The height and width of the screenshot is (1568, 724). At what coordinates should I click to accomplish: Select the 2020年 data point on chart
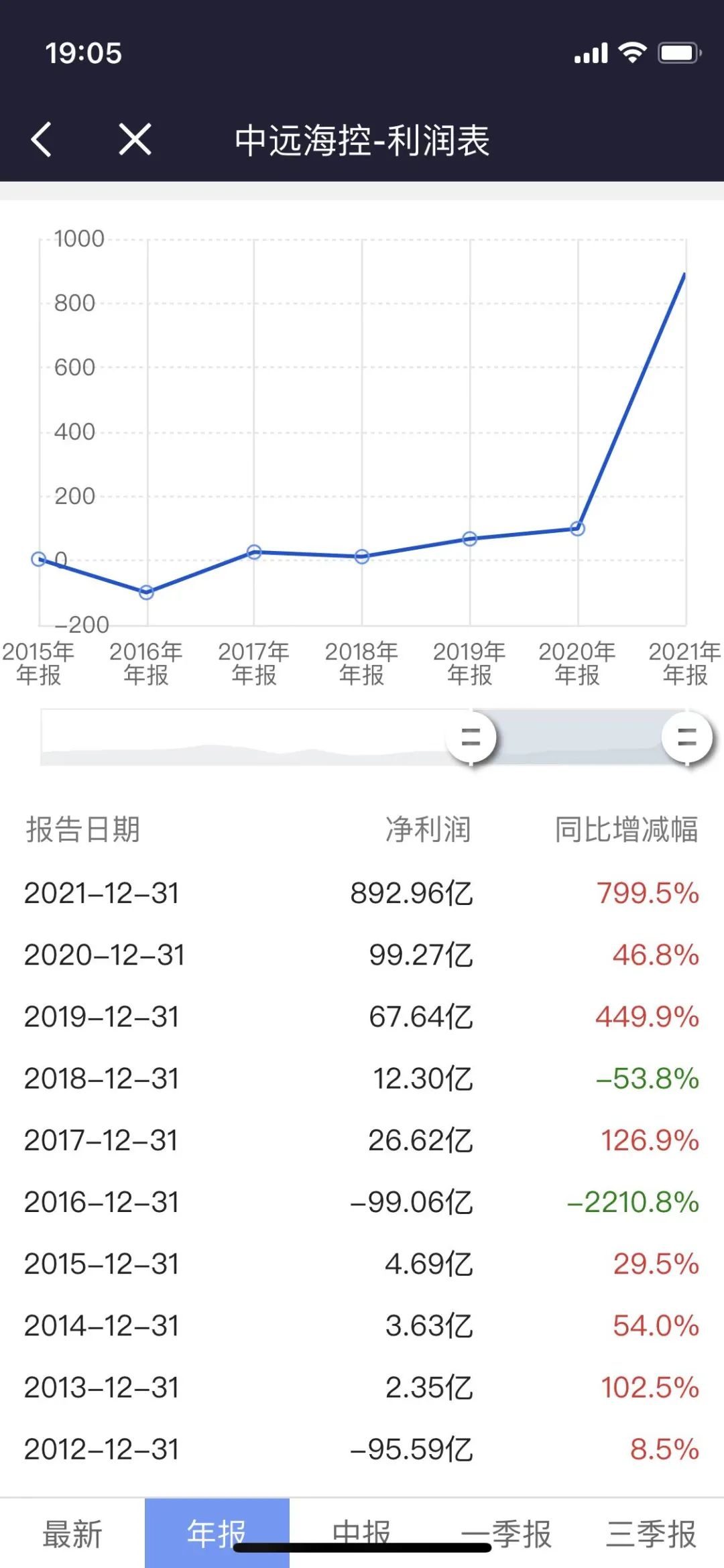pyautogui.click(x=578, y=528)
